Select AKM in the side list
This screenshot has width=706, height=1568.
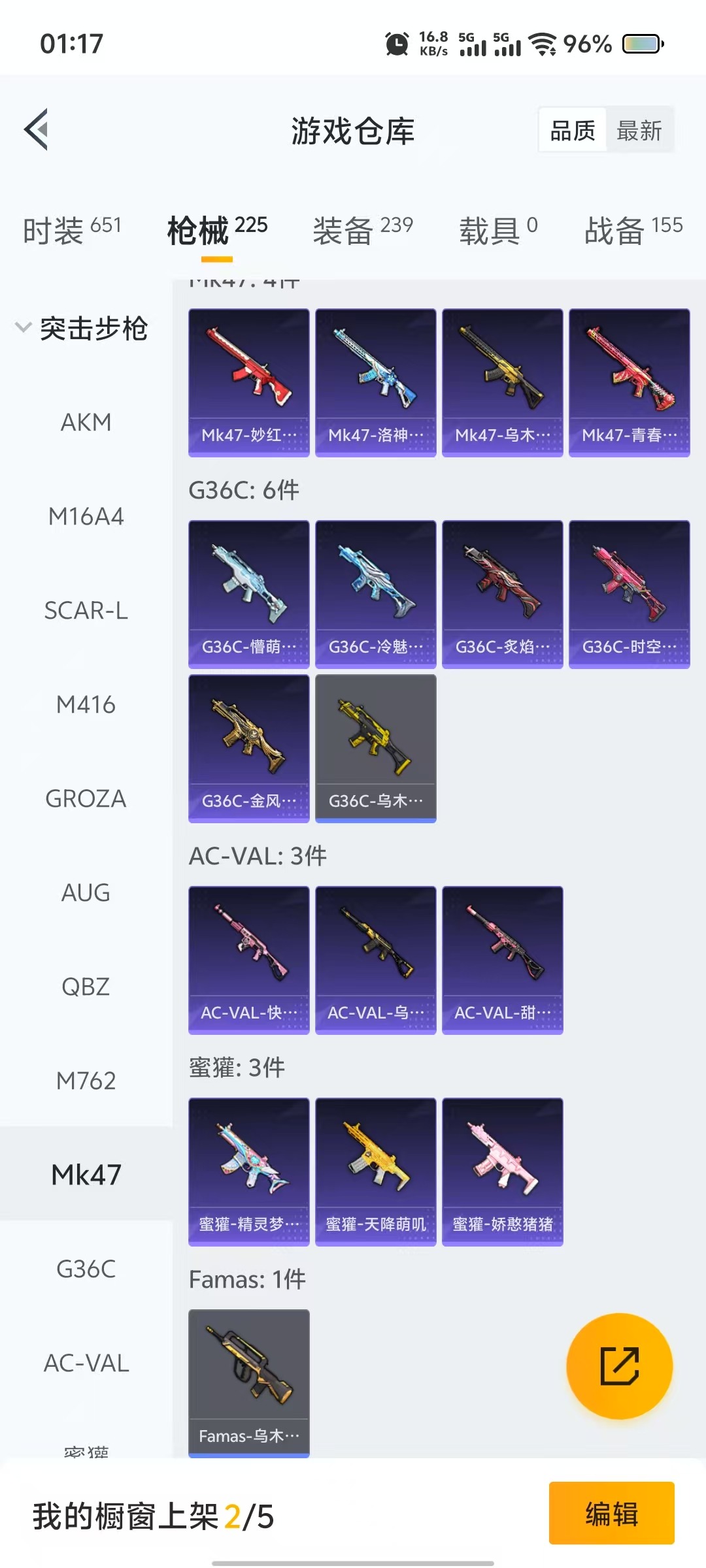coord(86,422)
